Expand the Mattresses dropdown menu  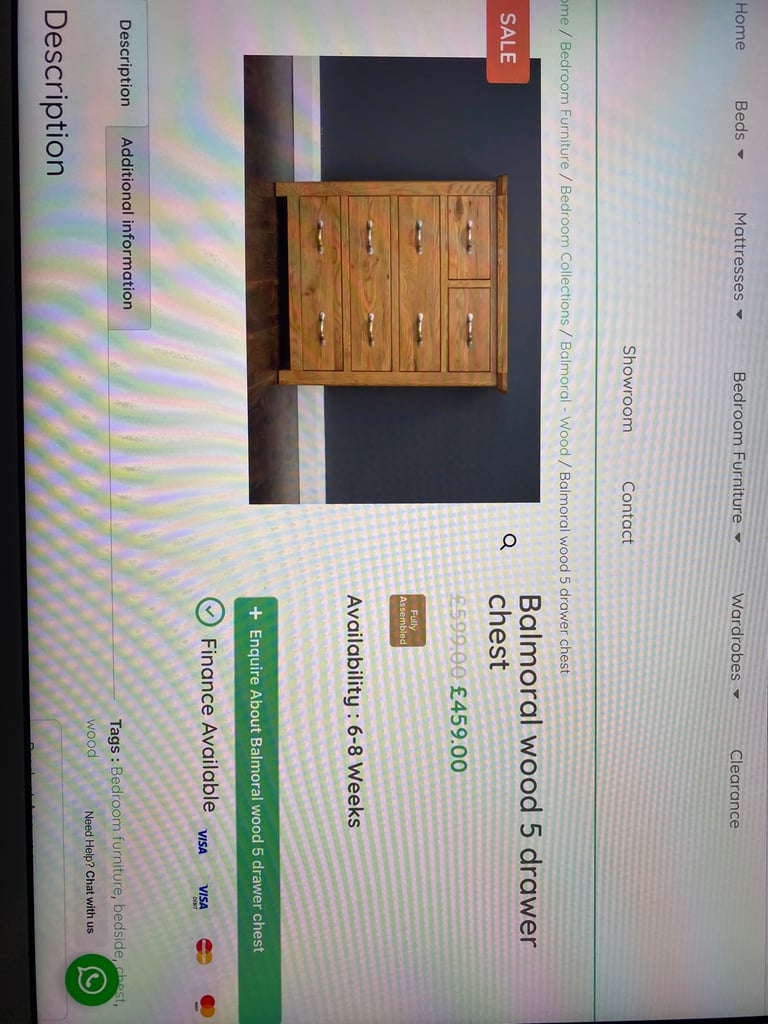coord(739,256)
